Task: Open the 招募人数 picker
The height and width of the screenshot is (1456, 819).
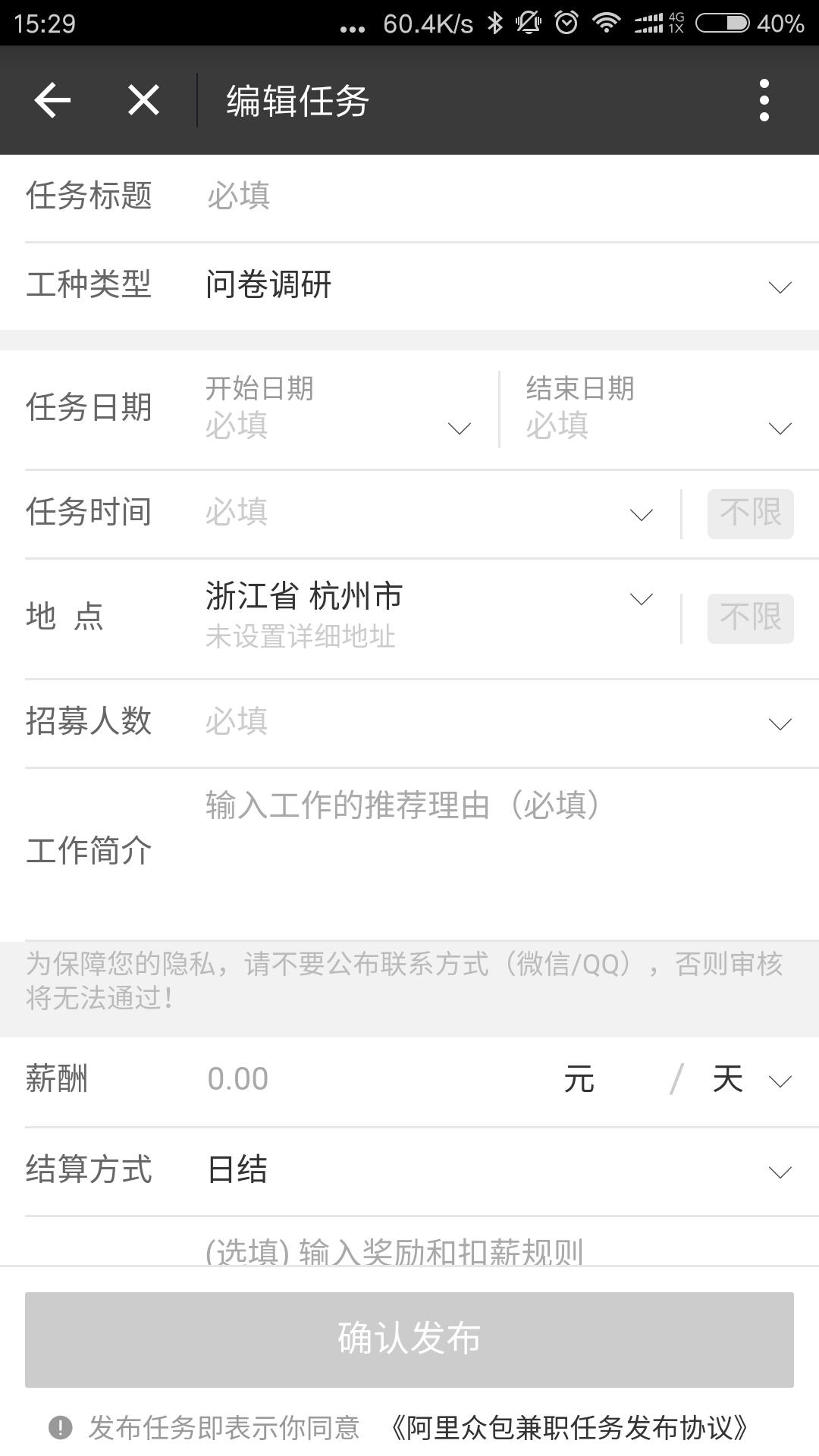Action: pos(497,723)
